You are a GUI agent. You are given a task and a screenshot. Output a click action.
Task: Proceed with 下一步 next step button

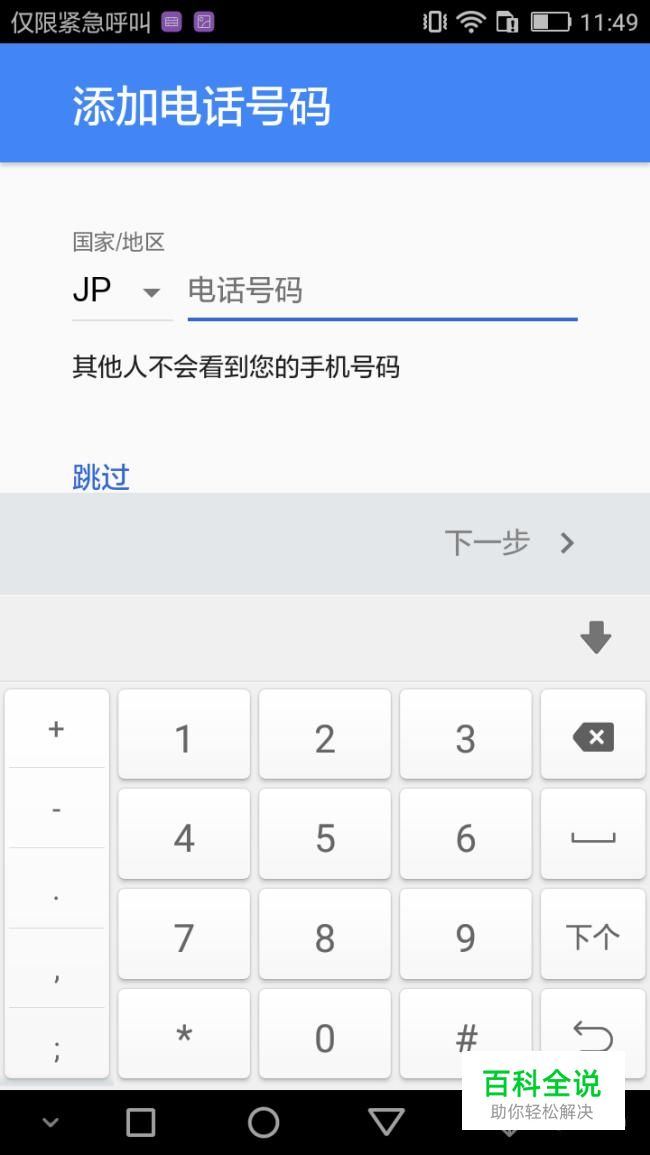point(510,543)
